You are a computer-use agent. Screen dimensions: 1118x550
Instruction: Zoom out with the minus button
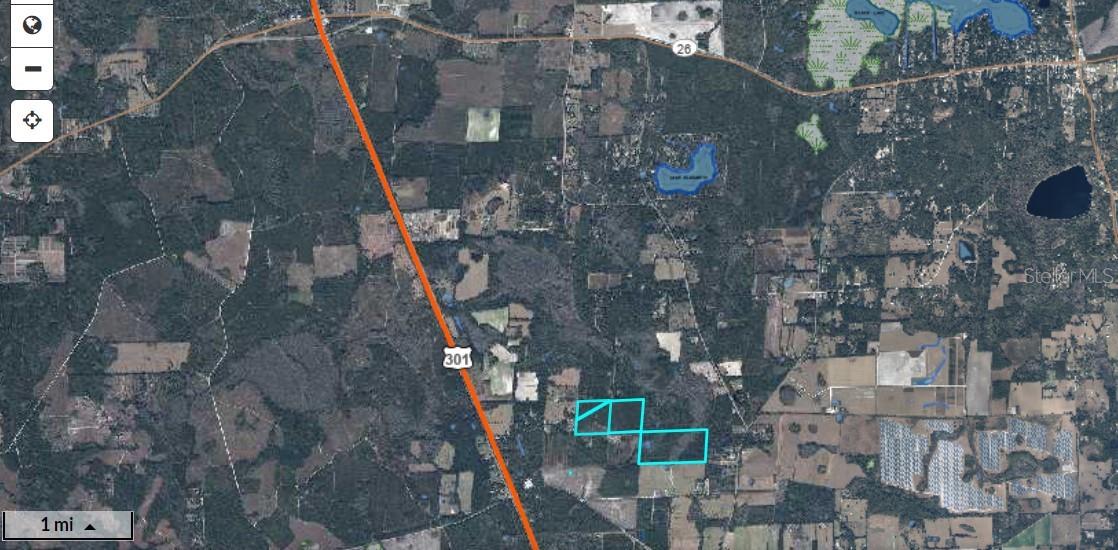coord(32,69)
